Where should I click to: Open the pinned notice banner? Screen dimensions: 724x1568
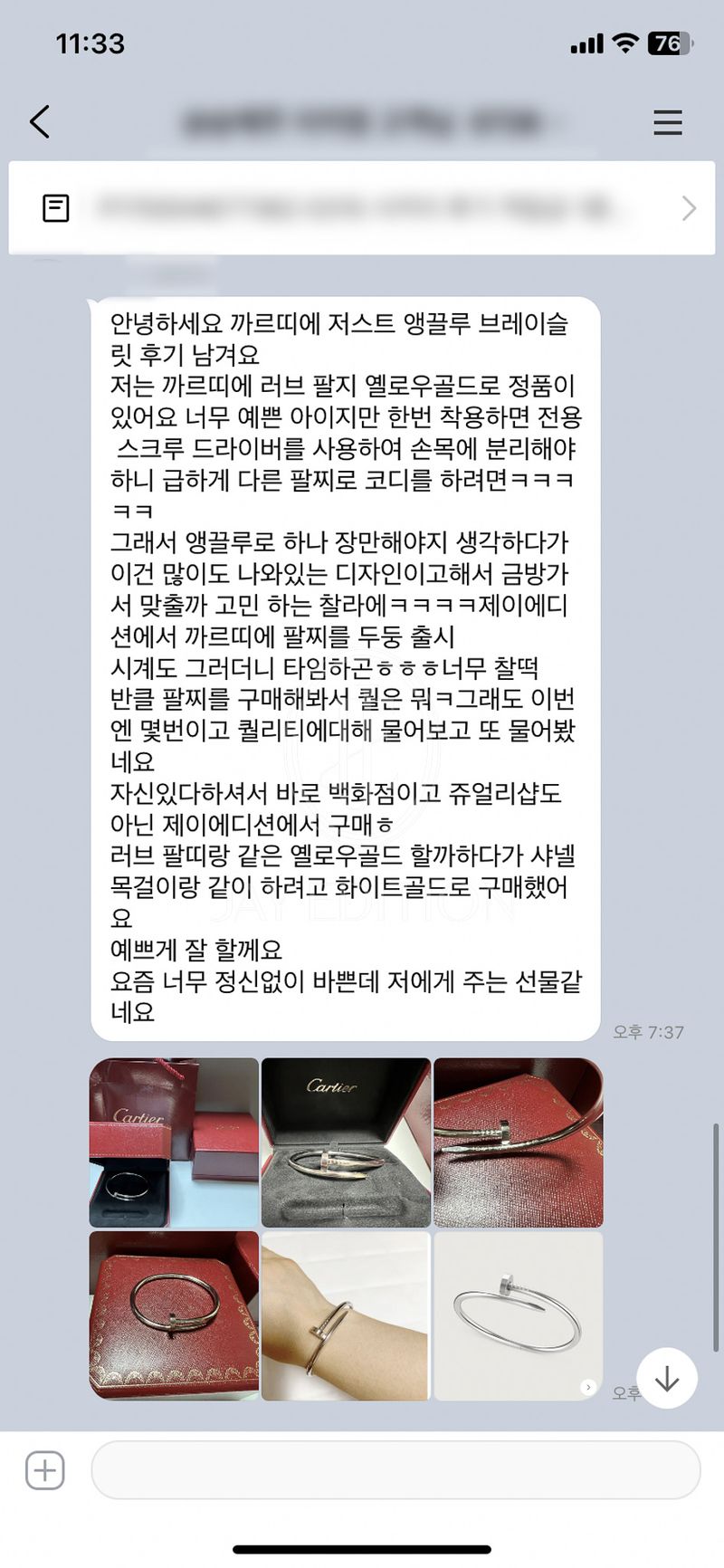pyautogui.click(x=362, y=208)
